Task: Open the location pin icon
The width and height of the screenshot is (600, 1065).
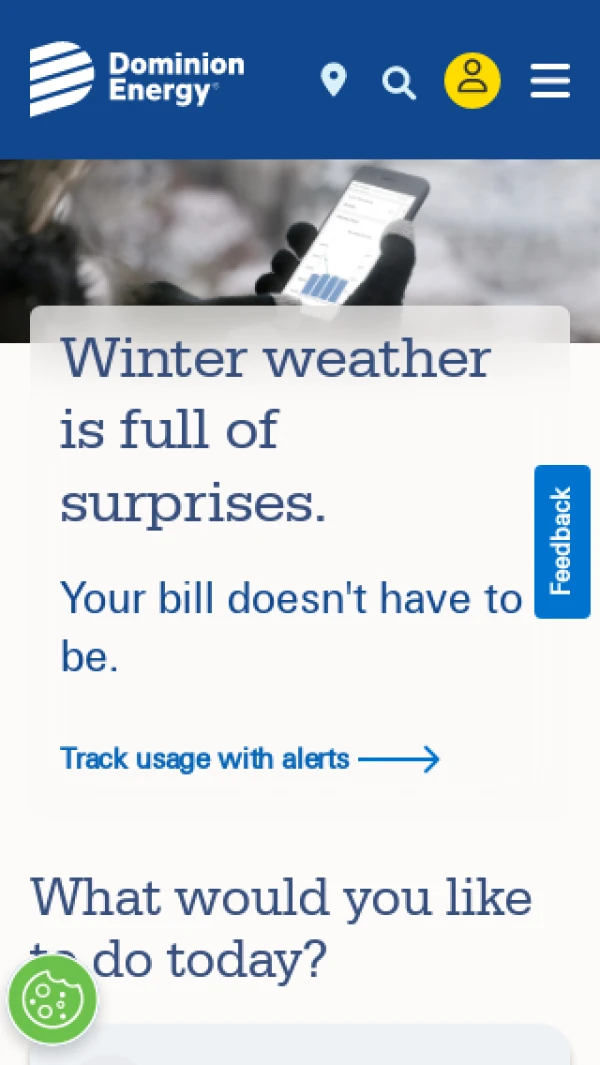Action: coord(333,80)
